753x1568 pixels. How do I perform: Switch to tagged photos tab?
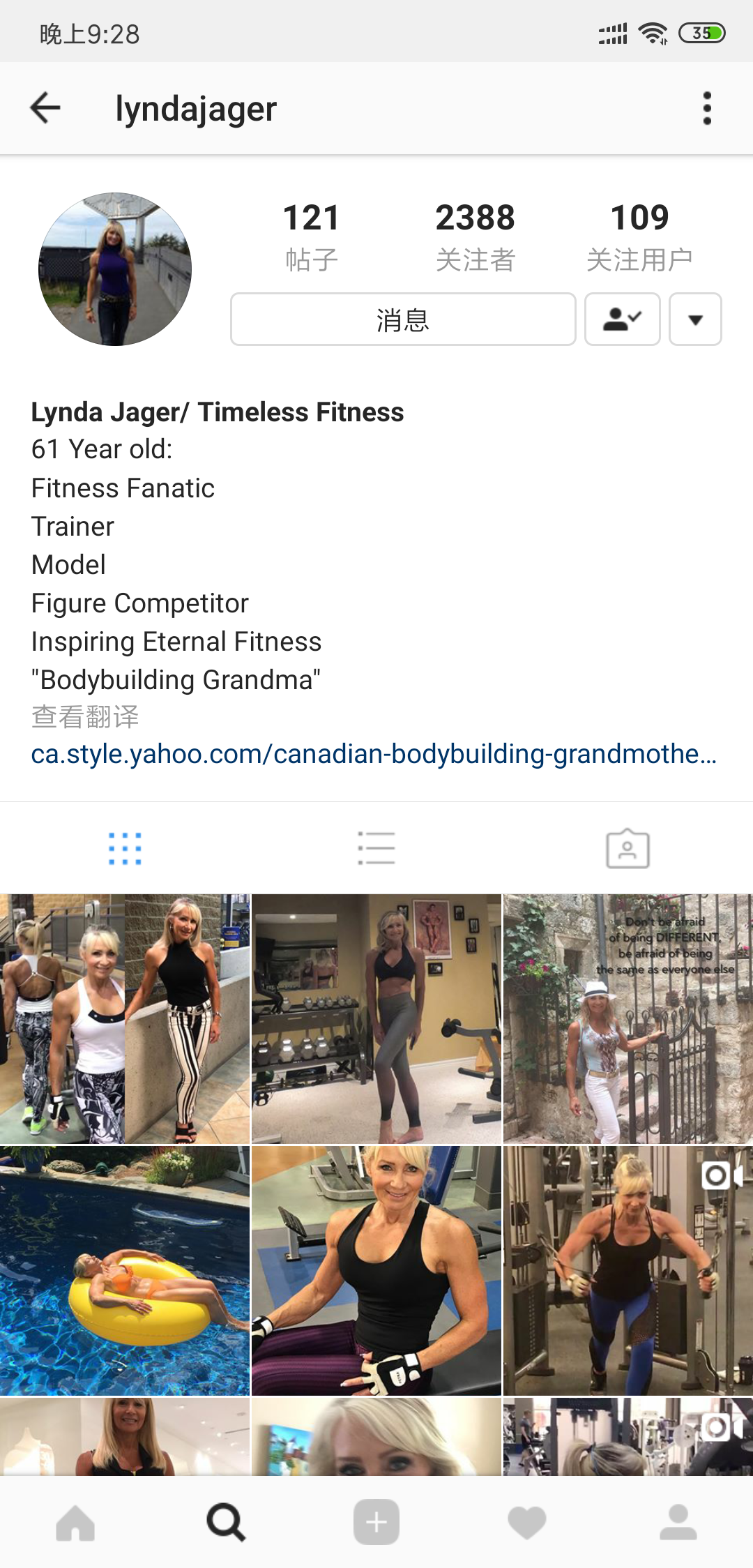(x=627, y=848)
